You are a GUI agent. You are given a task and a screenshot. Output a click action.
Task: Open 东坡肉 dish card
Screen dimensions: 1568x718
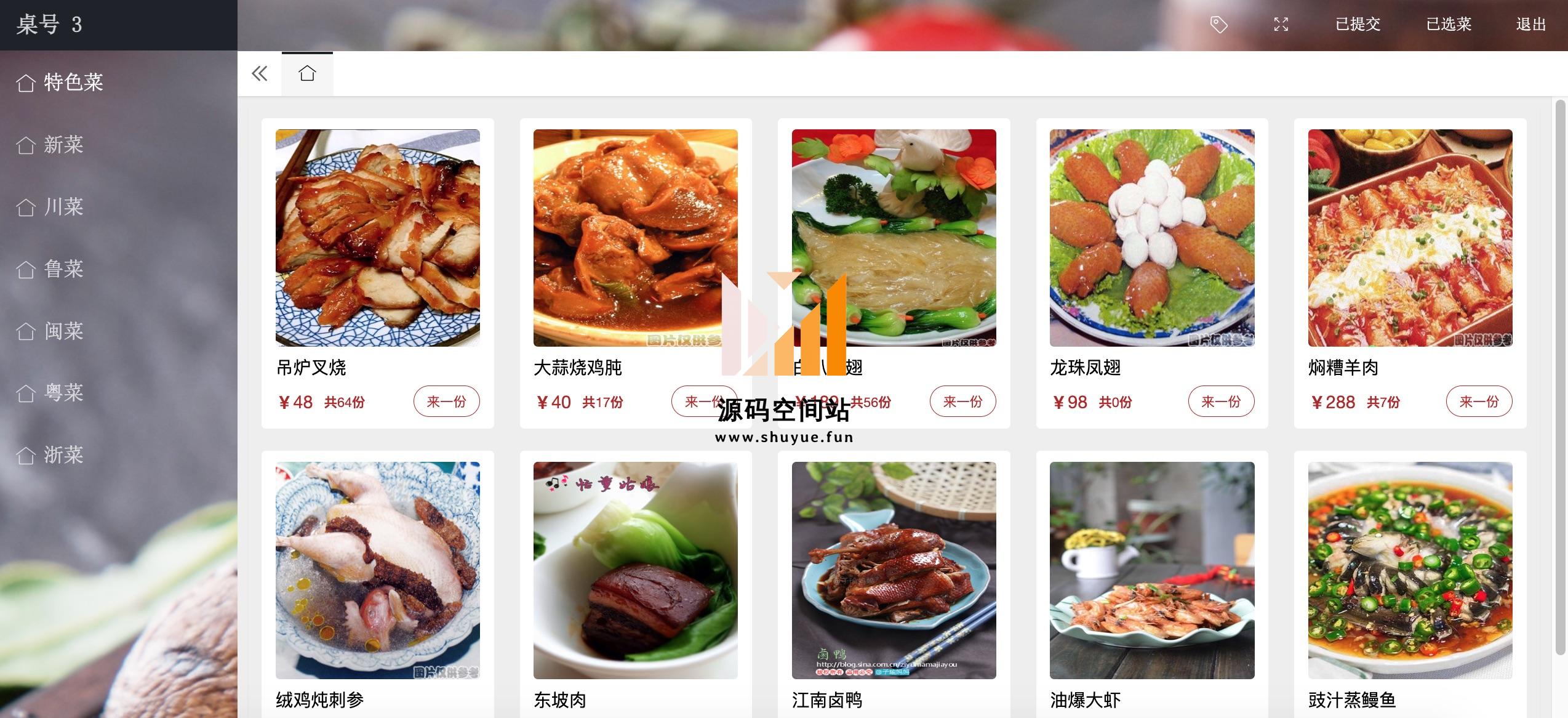(x=635, y=571)
